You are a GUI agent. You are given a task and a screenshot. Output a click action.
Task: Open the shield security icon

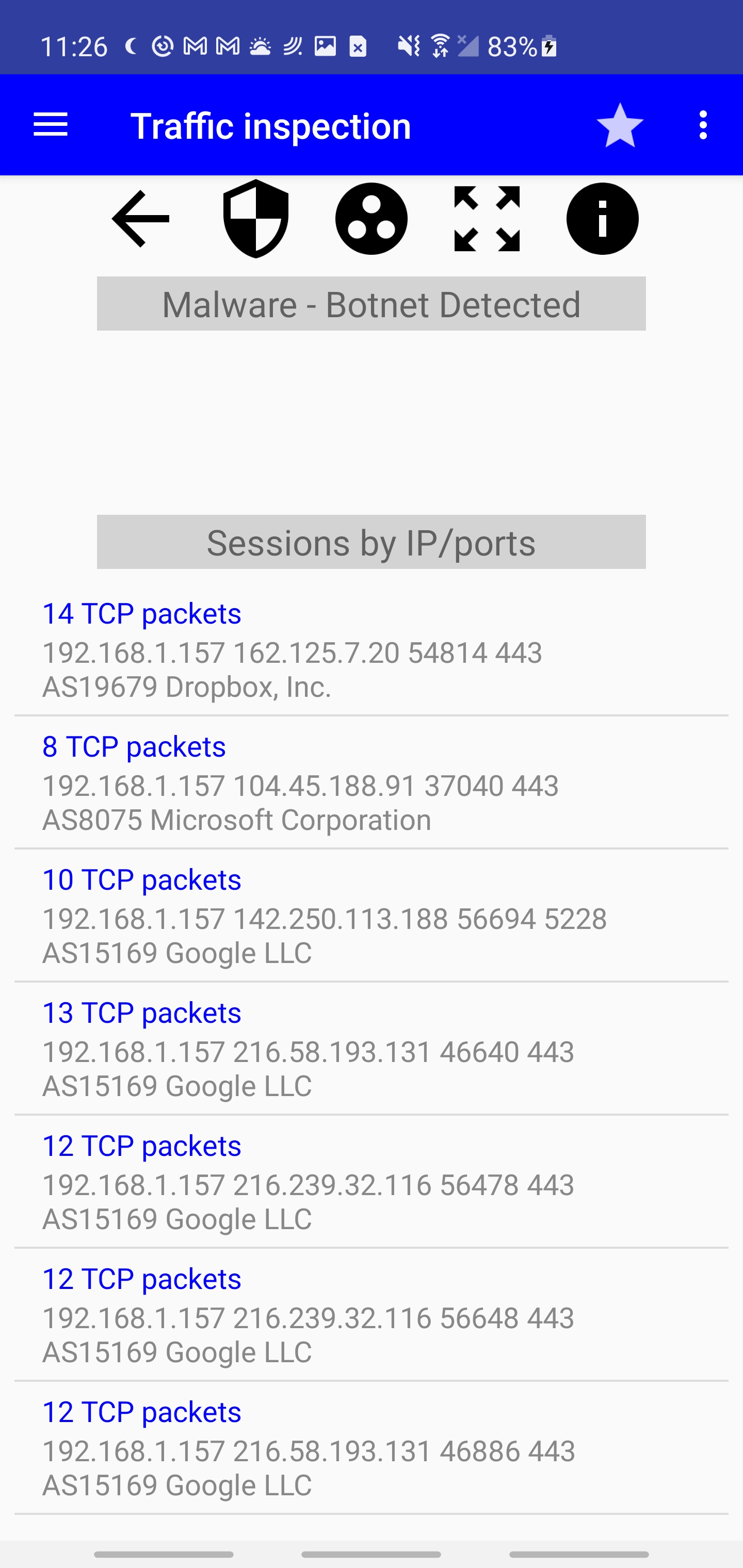pyautogui.click(x=256, y=219)
